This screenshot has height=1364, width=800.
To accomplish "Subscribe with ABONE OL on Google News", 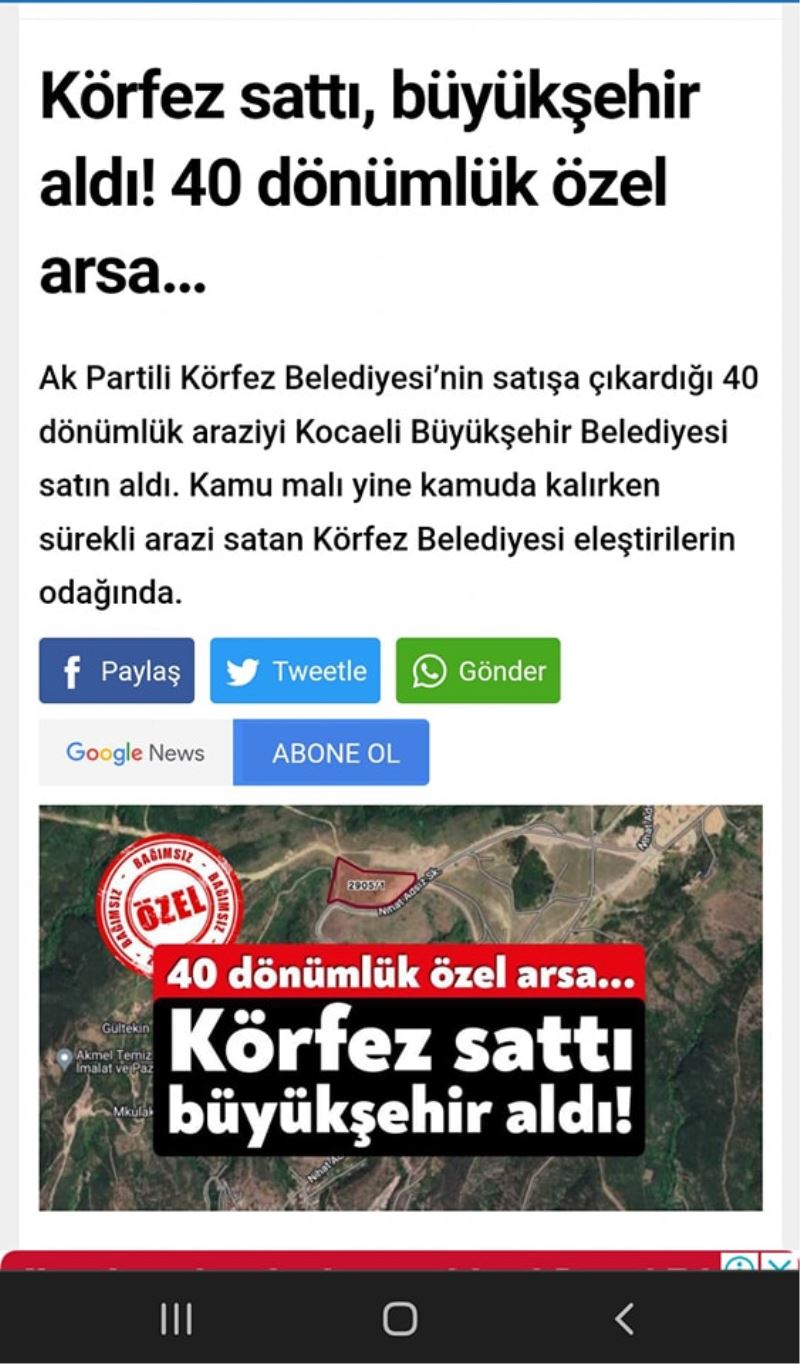I will 331,753.
